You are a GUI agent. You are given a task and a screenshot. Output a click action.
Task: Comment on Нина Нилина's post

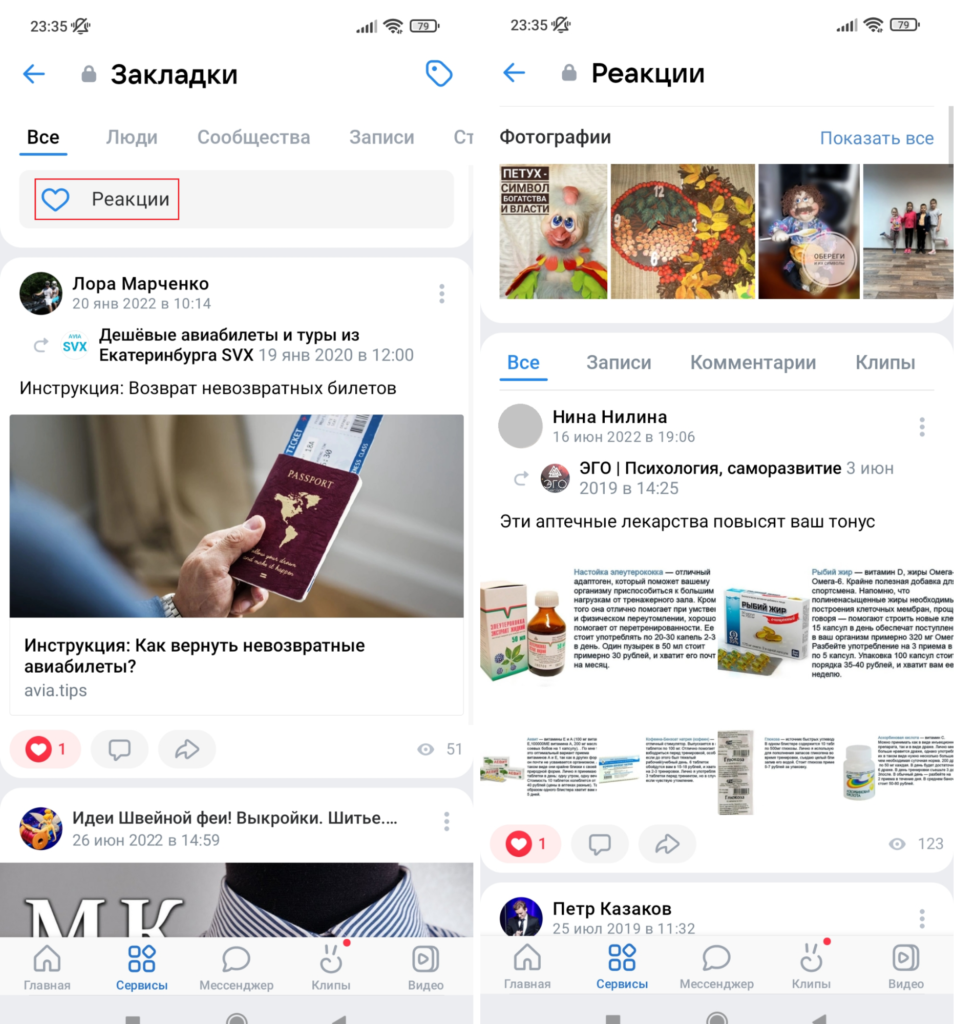click(x=600, y=844)
